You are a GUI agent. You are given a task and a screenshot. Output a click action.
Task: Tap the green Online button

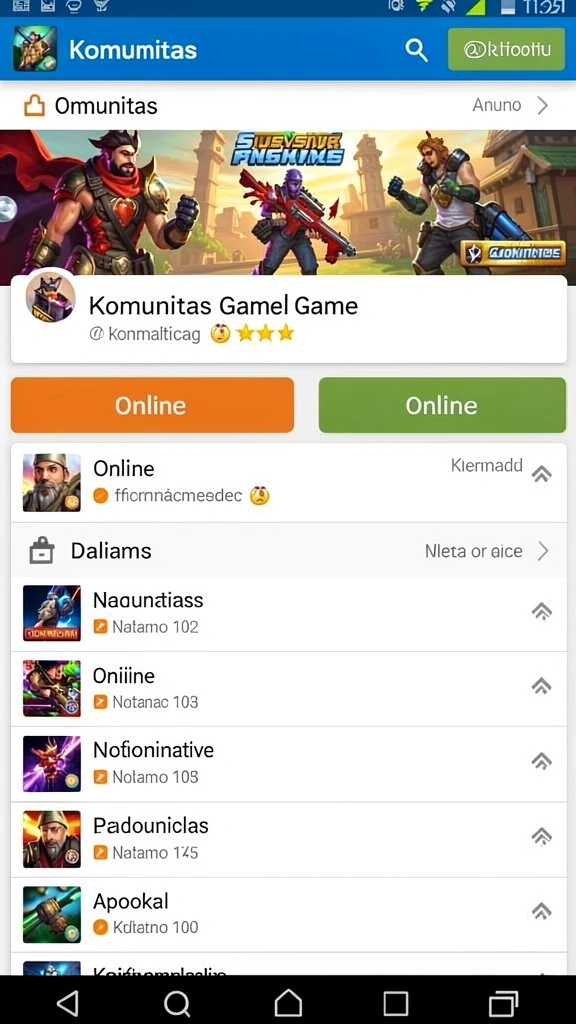tap(442, 405)
